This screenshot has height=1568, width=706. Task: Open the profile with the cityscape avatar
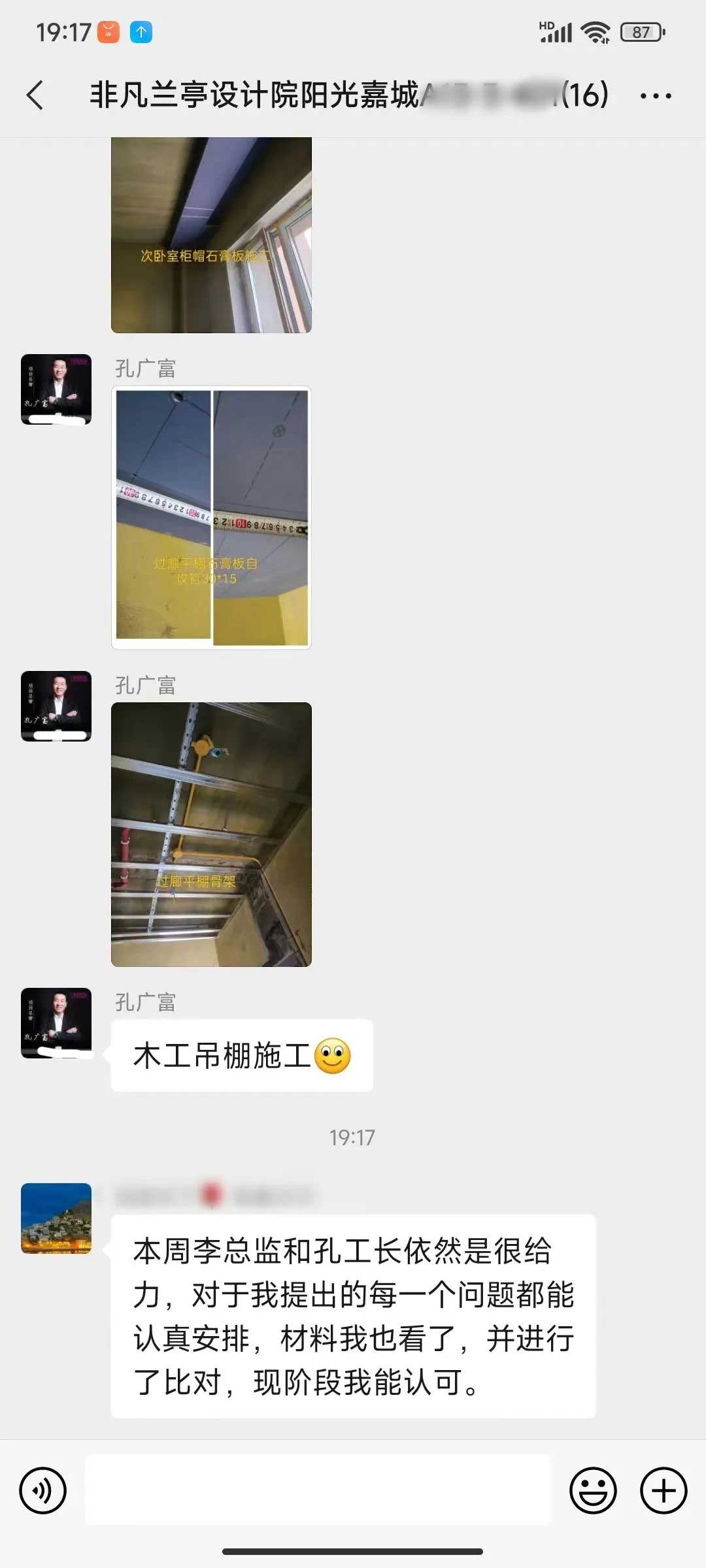click(56, 1218)
